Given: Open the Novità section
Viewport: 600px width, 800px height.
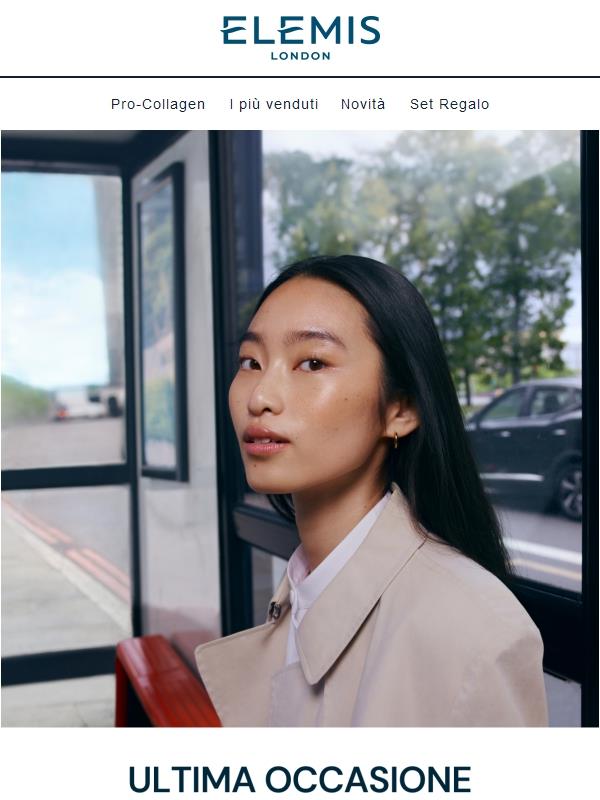Looking at the screenshot, I should (x=362, y=104).
